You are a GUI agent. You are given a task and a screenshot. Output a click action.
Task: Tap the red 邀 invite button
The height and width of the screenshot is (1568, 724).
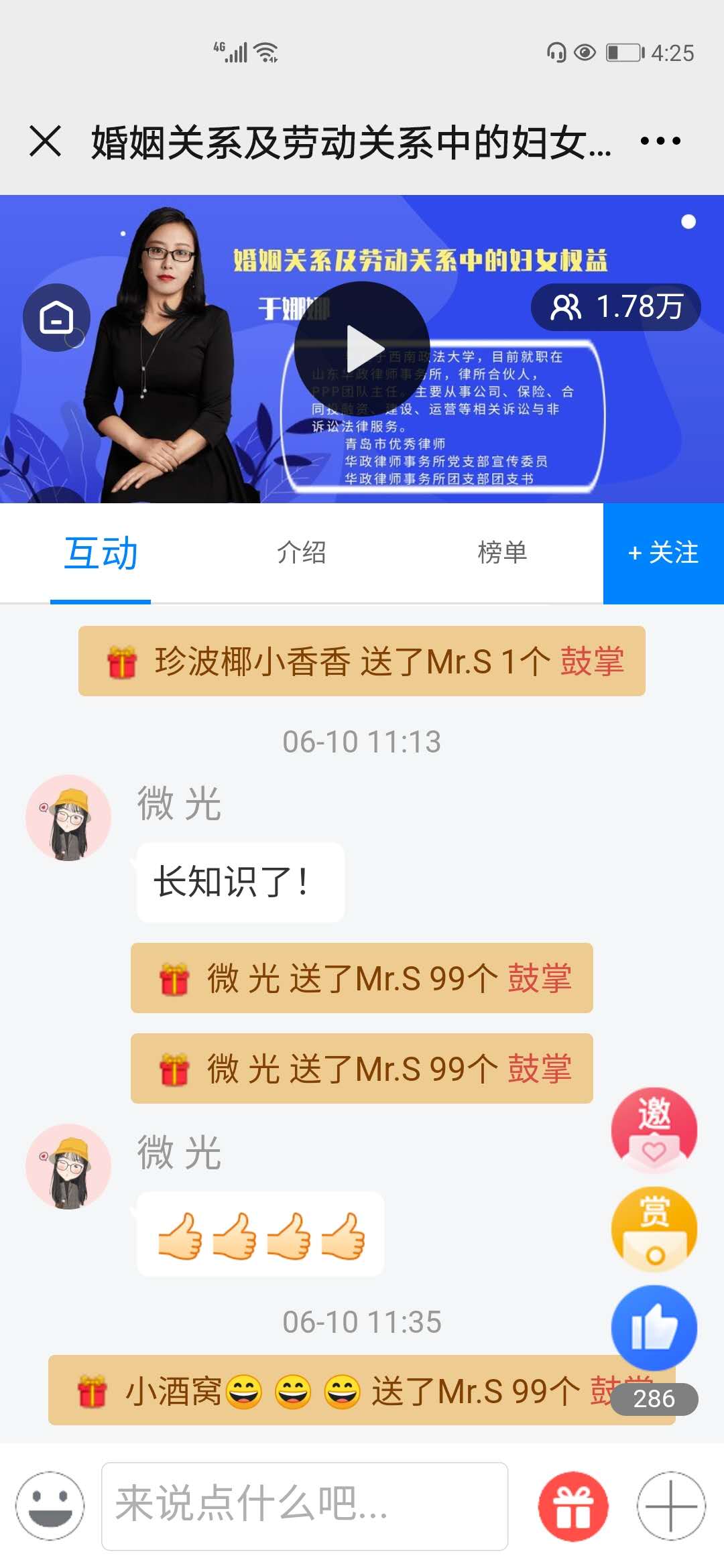654,1128
